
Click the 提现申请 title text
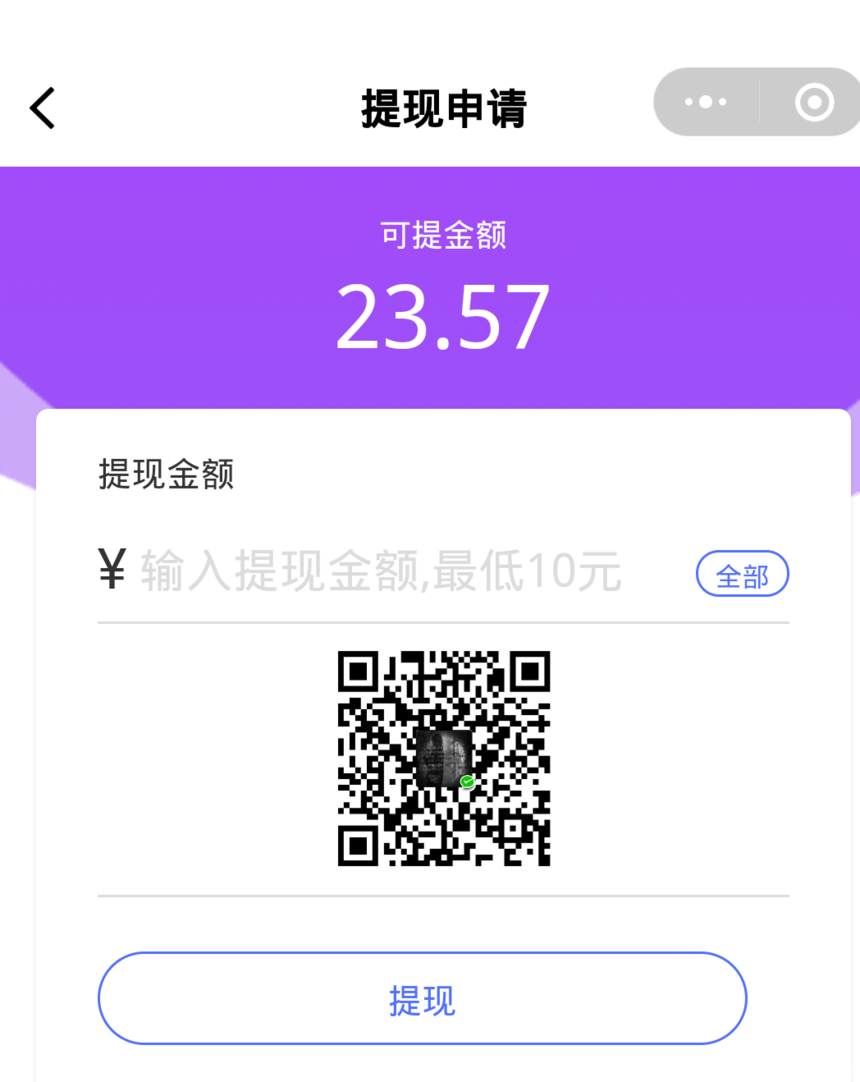coord(444,110)
